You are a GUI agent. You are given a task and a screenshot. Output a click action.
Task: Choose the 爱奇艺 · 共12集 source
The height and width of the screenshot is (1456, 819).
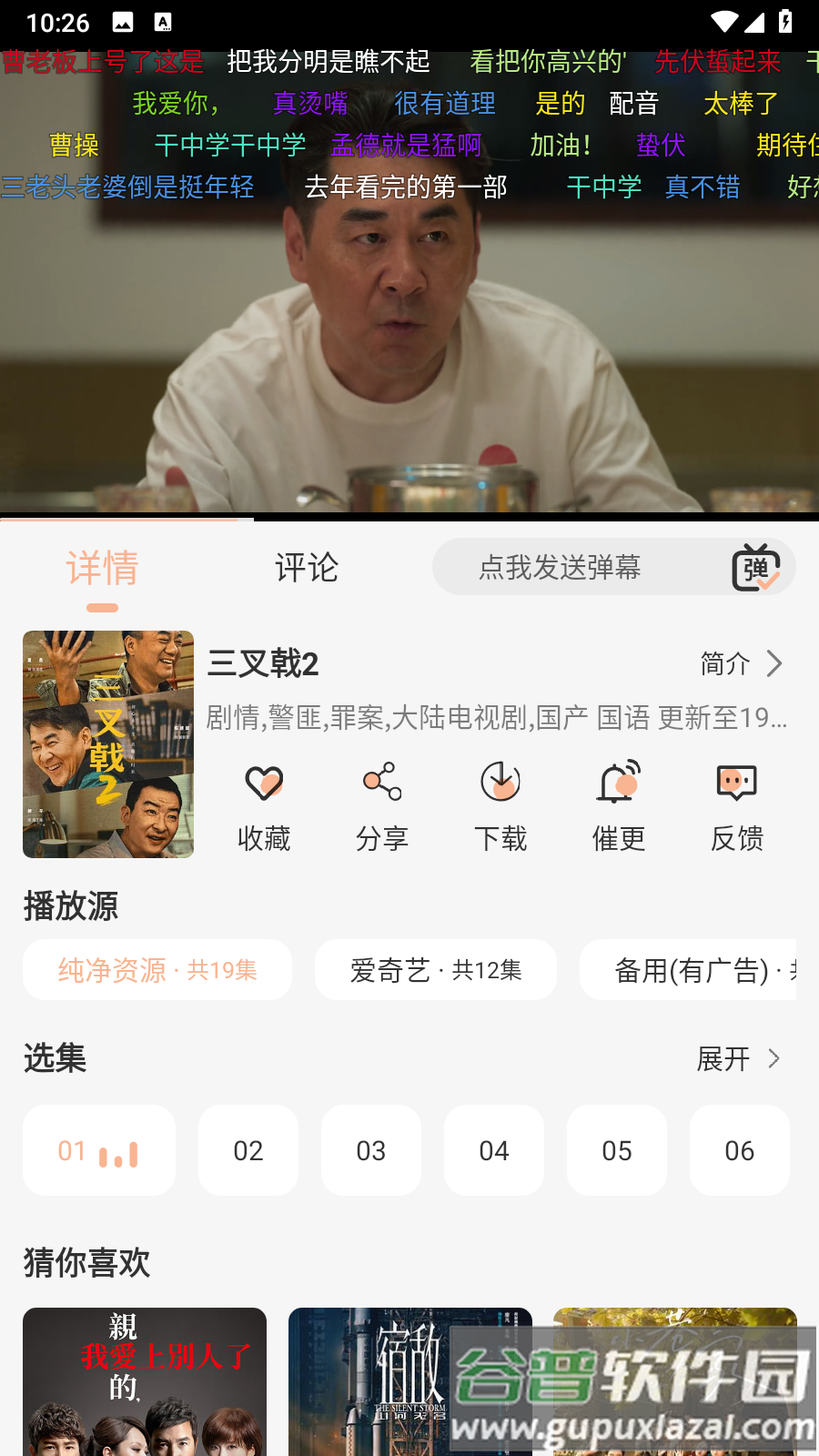pyautogui.click(x=436, y=970)
